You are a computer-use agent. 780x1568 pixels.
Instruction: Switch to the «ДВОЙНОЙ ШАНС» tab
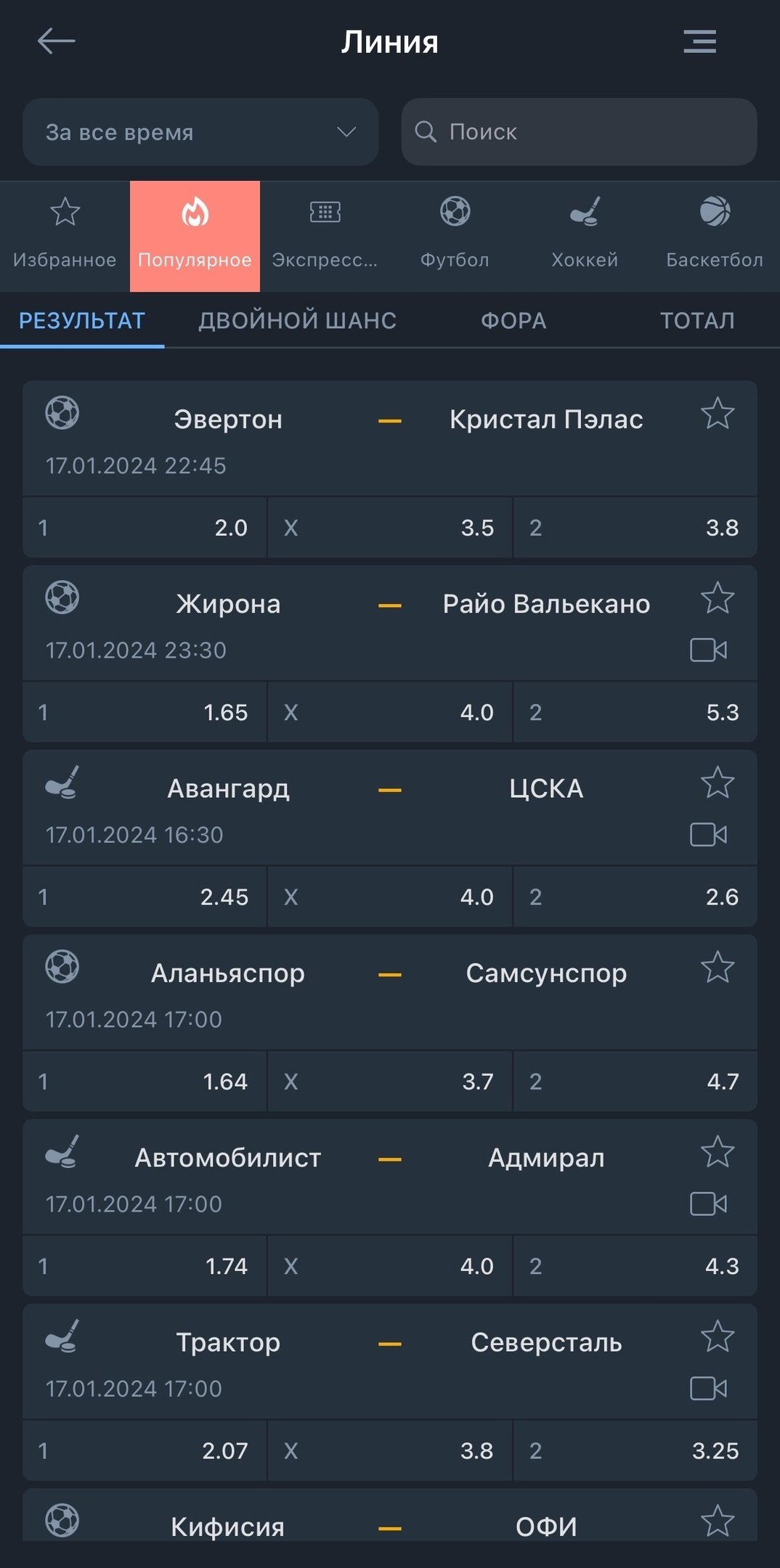tap(298, 320)
